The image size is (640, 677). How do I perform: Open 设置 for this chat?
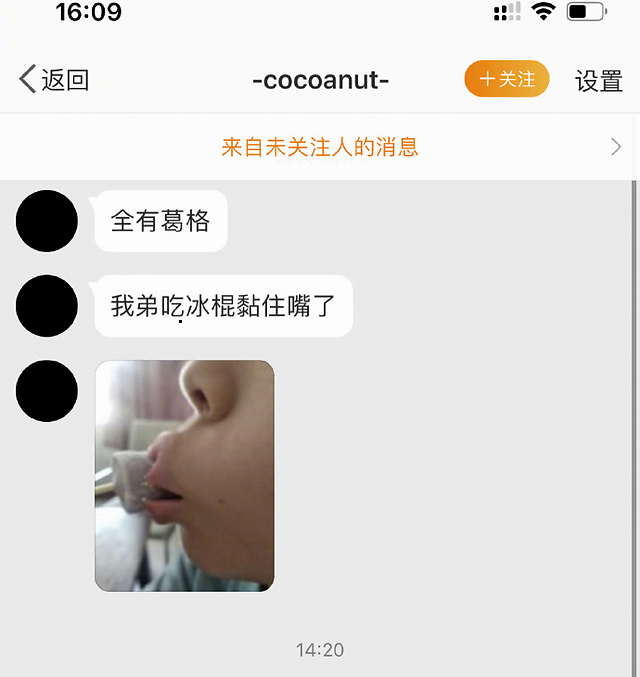click(x=599, y=81)
